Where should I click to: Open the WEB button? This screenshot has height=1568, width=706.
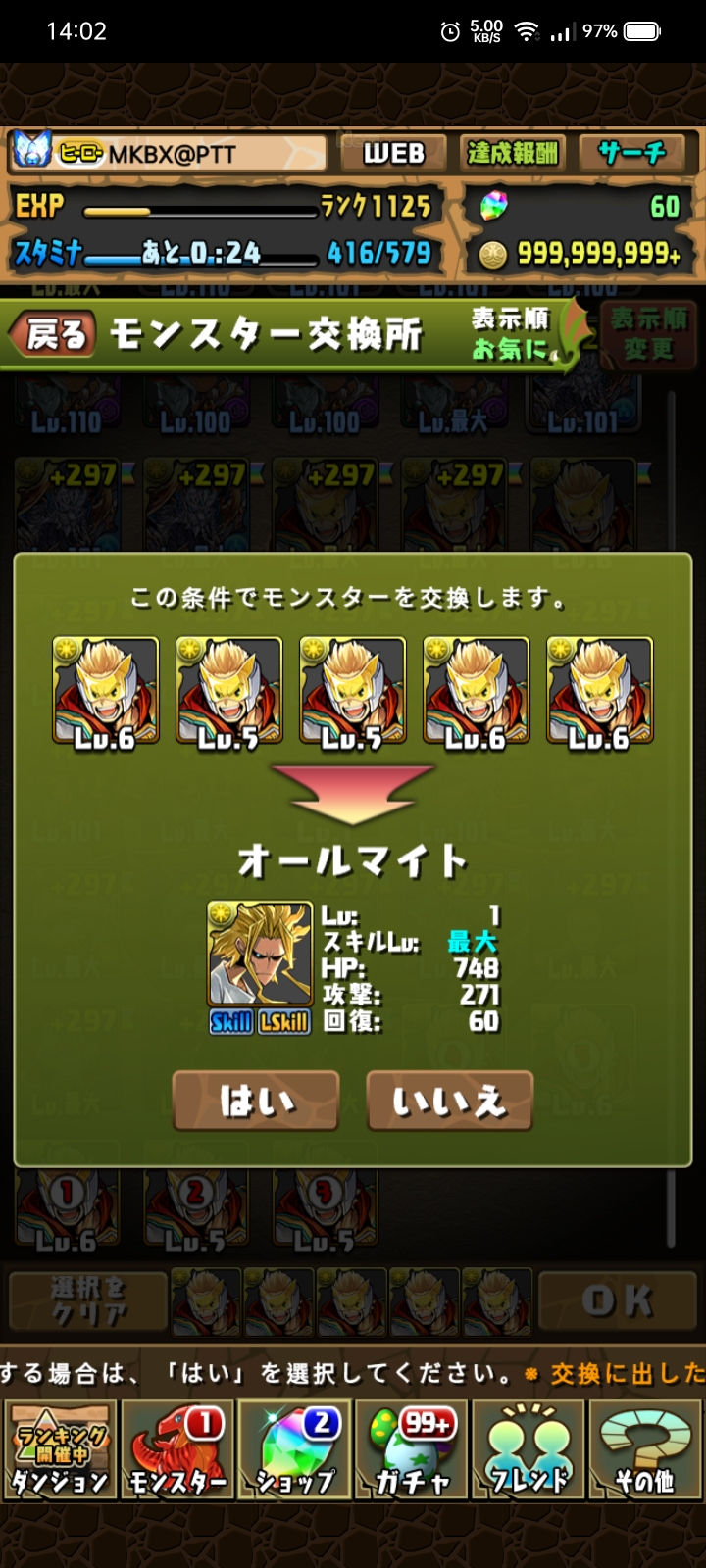pos(394,153)
